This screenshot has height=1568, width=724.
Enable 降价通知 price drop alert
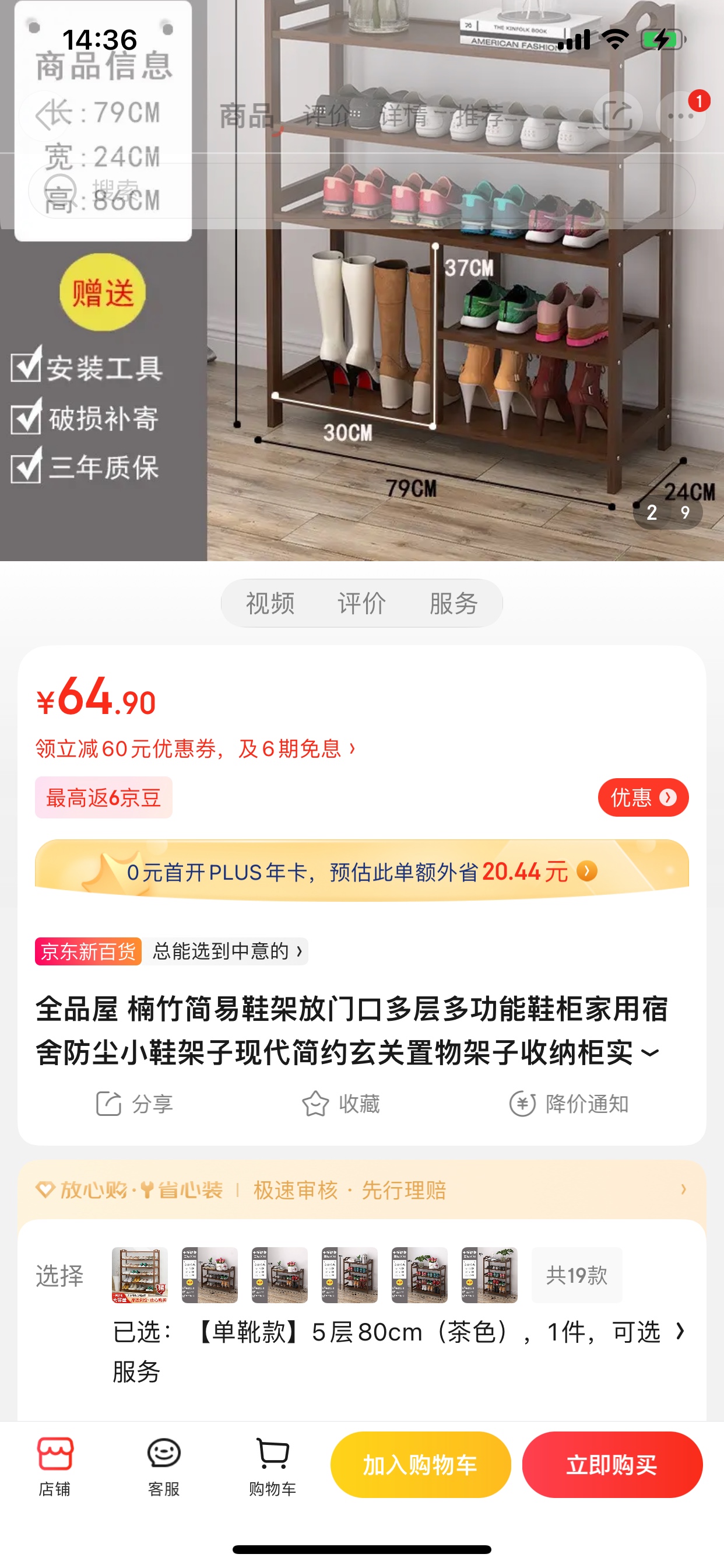click(x=568, y=1104)
